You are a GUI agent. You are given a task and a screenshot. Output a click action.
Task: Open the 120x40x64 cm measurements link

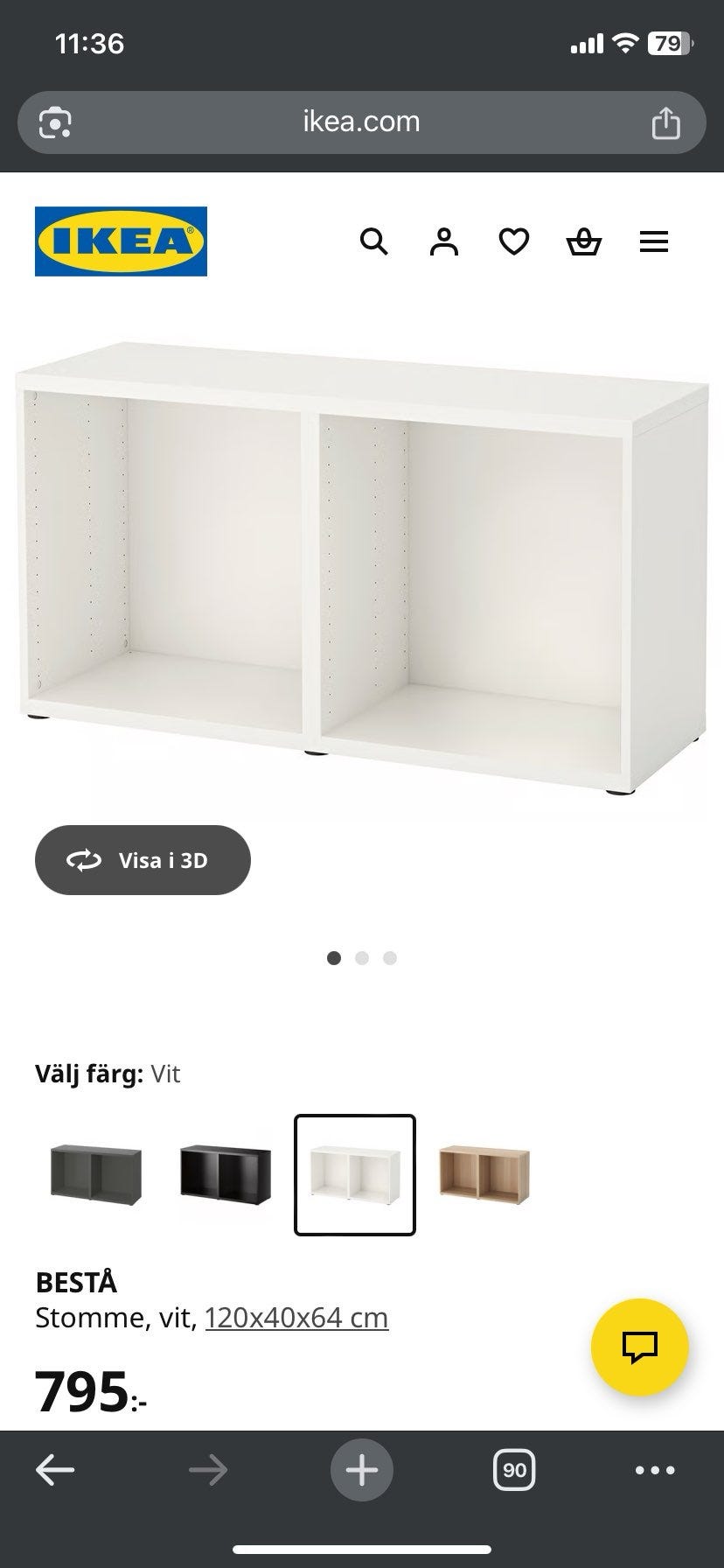click(x=296, y=1318)
